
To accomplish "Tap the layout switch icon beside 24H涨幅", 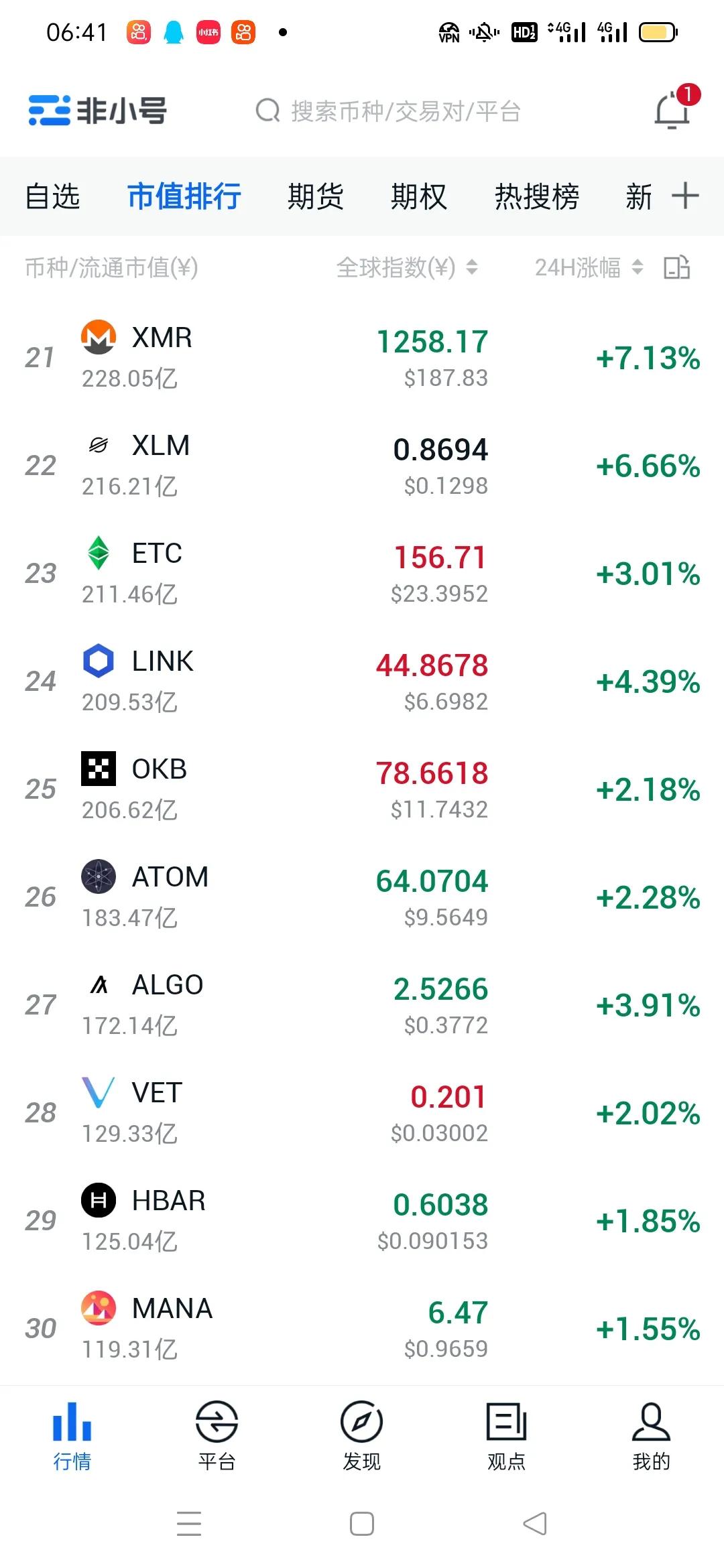I will tap(676, 268).
